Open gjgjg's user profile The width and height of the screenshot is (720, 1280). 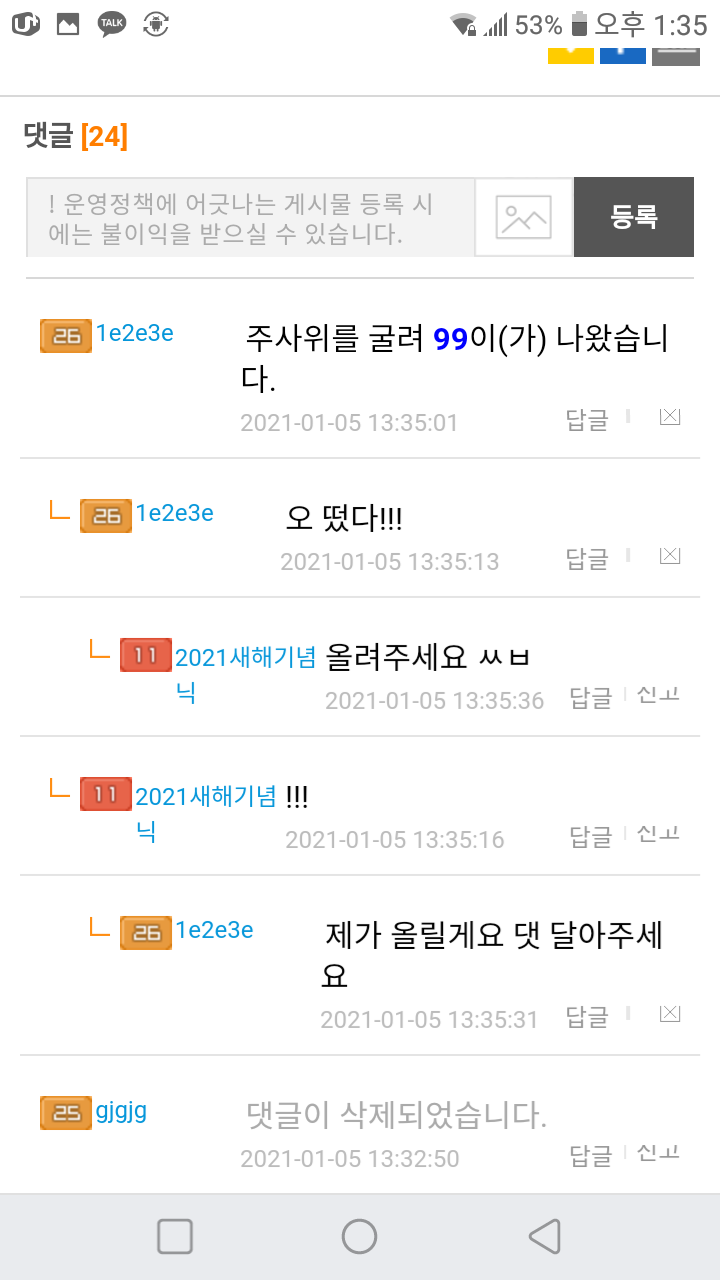point(121,1111)
